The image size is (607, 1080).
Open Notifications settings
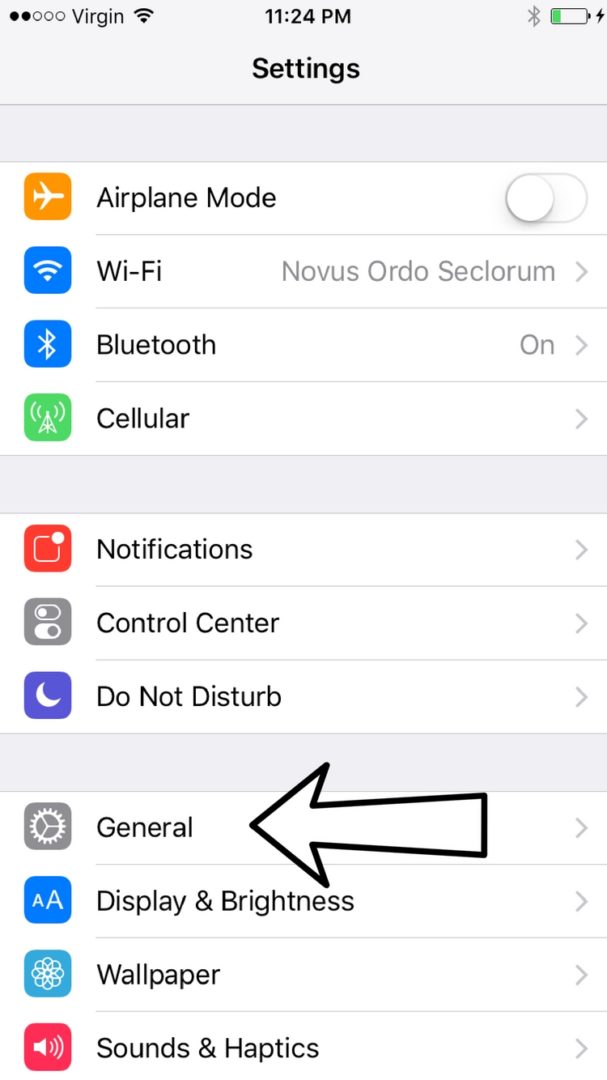coord(303,550)
